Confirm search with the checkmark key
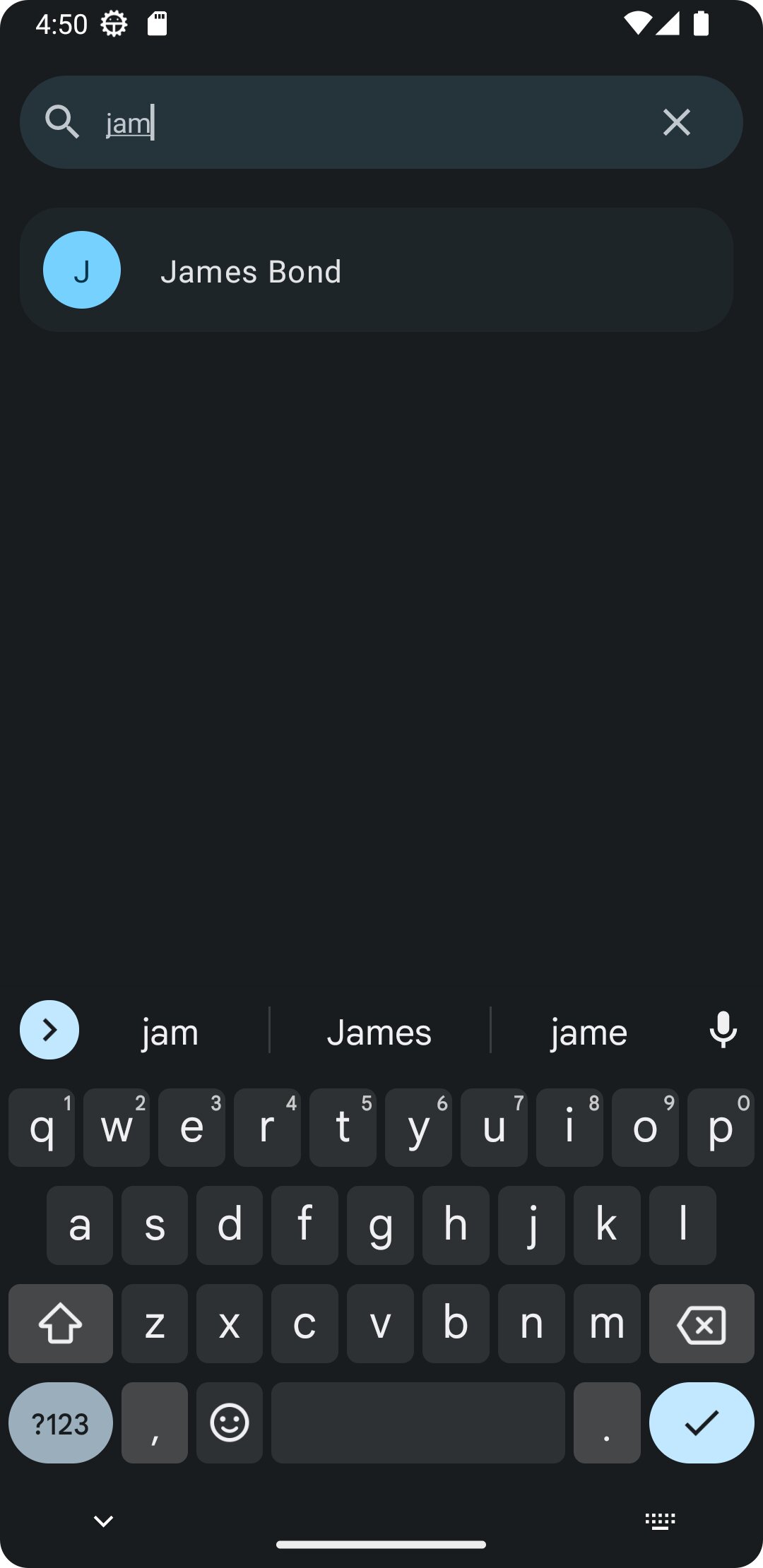 [702, 1423]
